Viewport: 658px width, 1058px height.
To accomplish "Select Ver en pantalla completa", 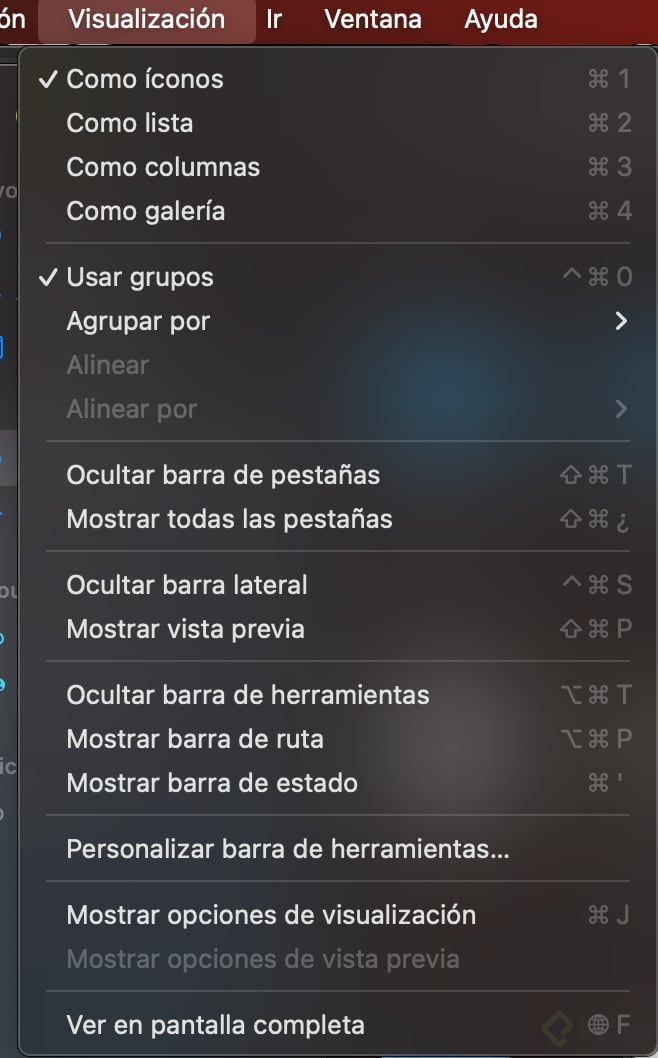I will [x=215, y=1025].
